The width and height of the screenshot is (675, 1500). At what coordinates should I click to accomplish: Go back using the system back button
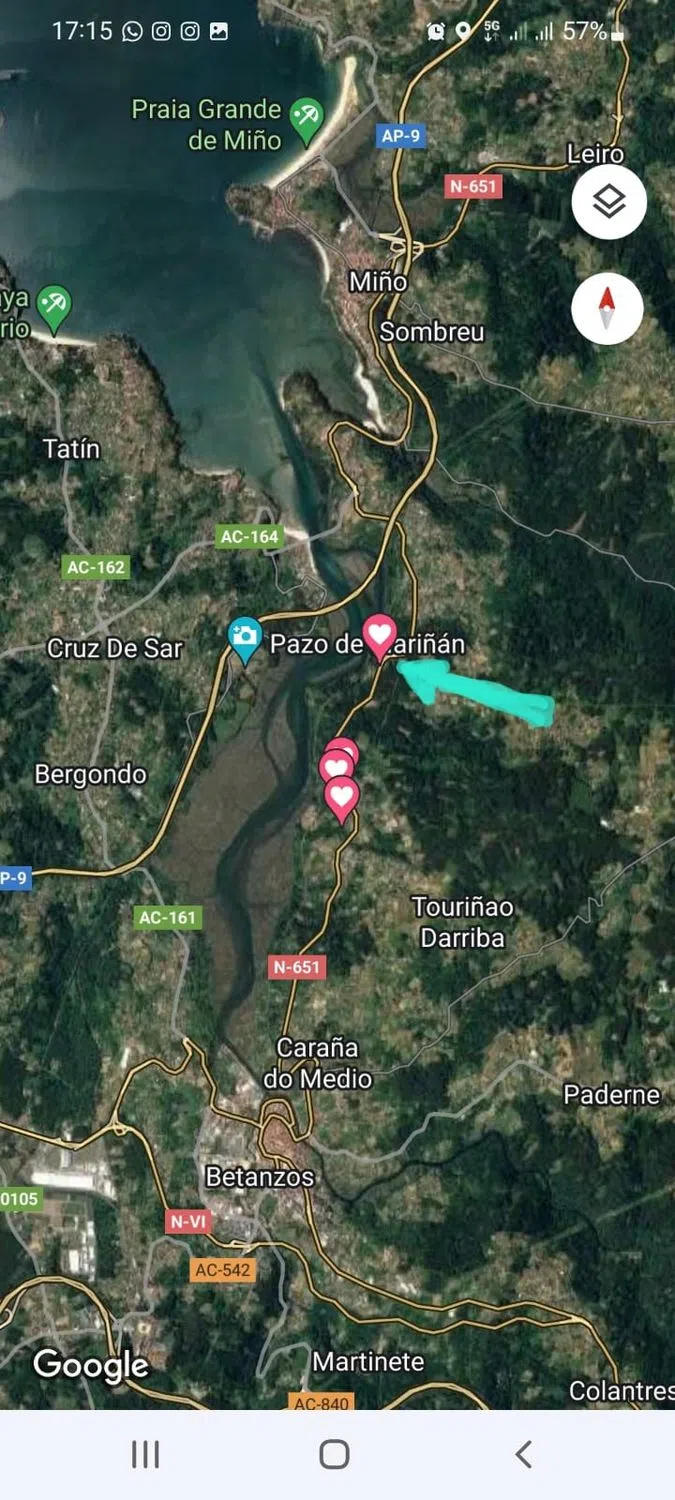click(x=523, y=1454)
